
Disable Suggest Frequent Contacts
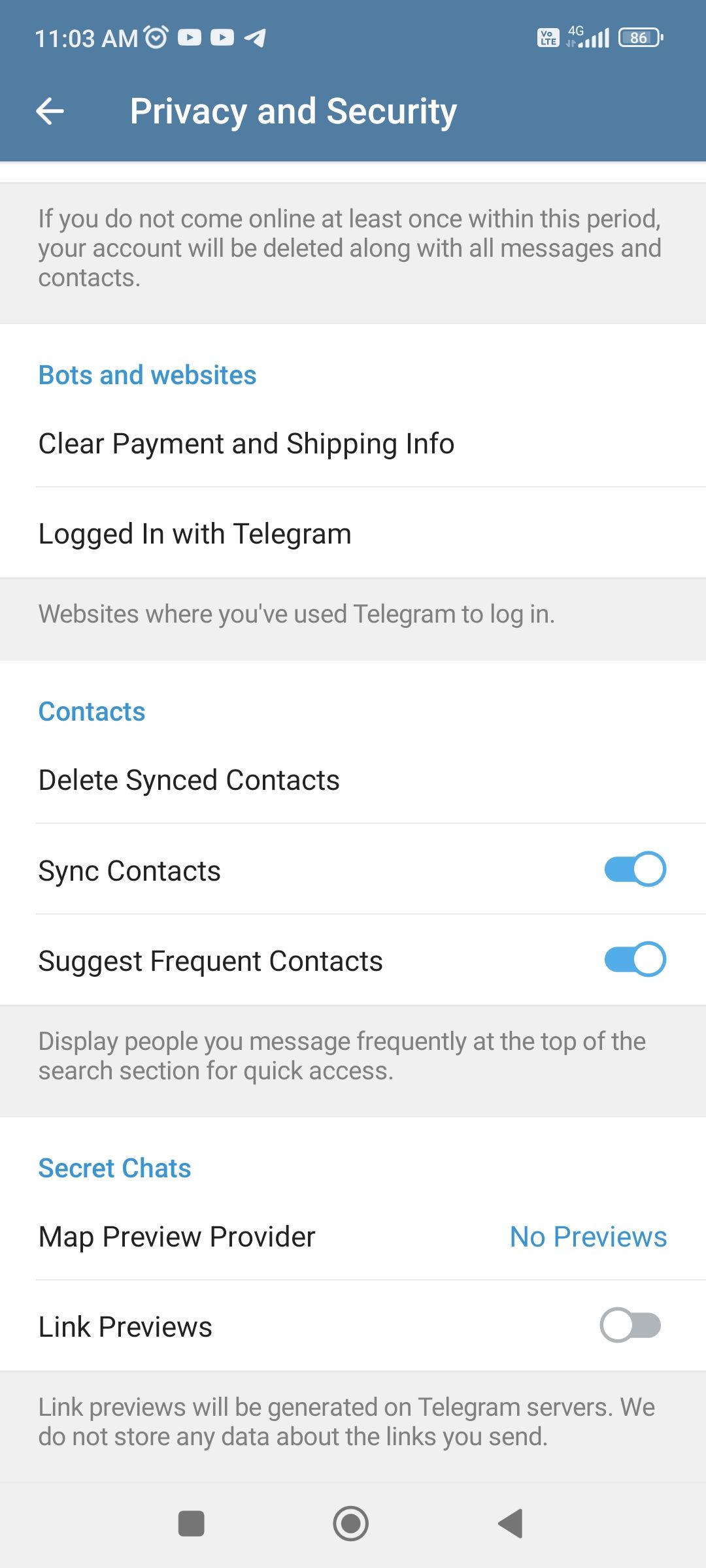click(635, 959)
